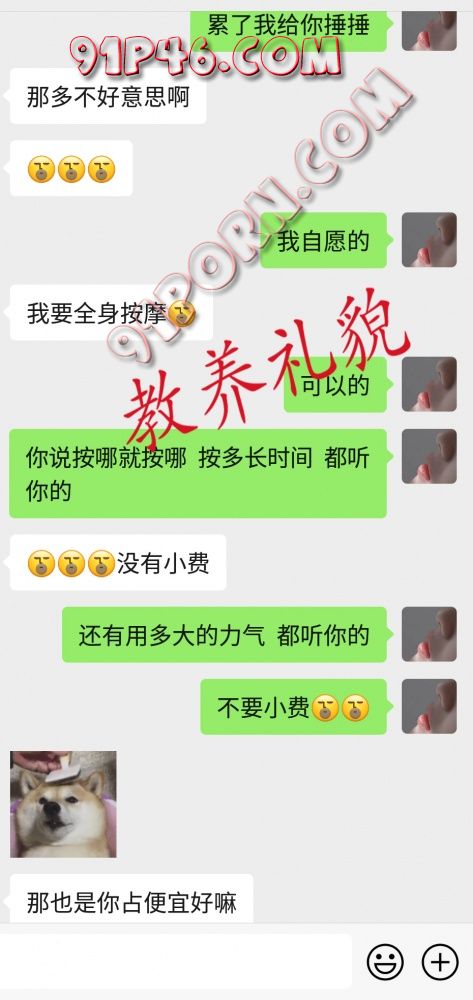Viewport: 473px width, 1000px height.
Task: Open the emoji sticker panel
Action: tap(385, 962)
